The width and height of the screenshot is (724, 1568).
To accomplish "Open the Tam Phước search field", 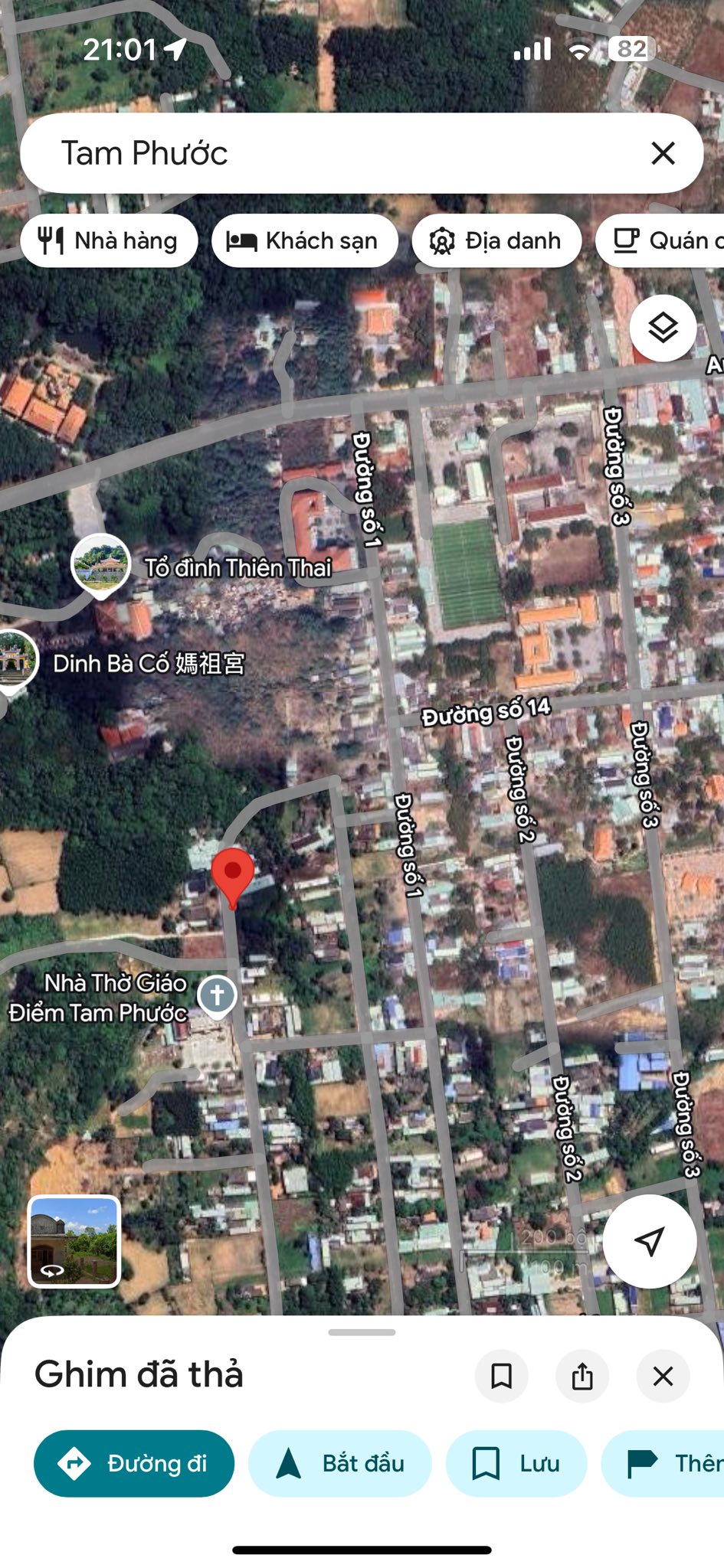I will (337, 153).
